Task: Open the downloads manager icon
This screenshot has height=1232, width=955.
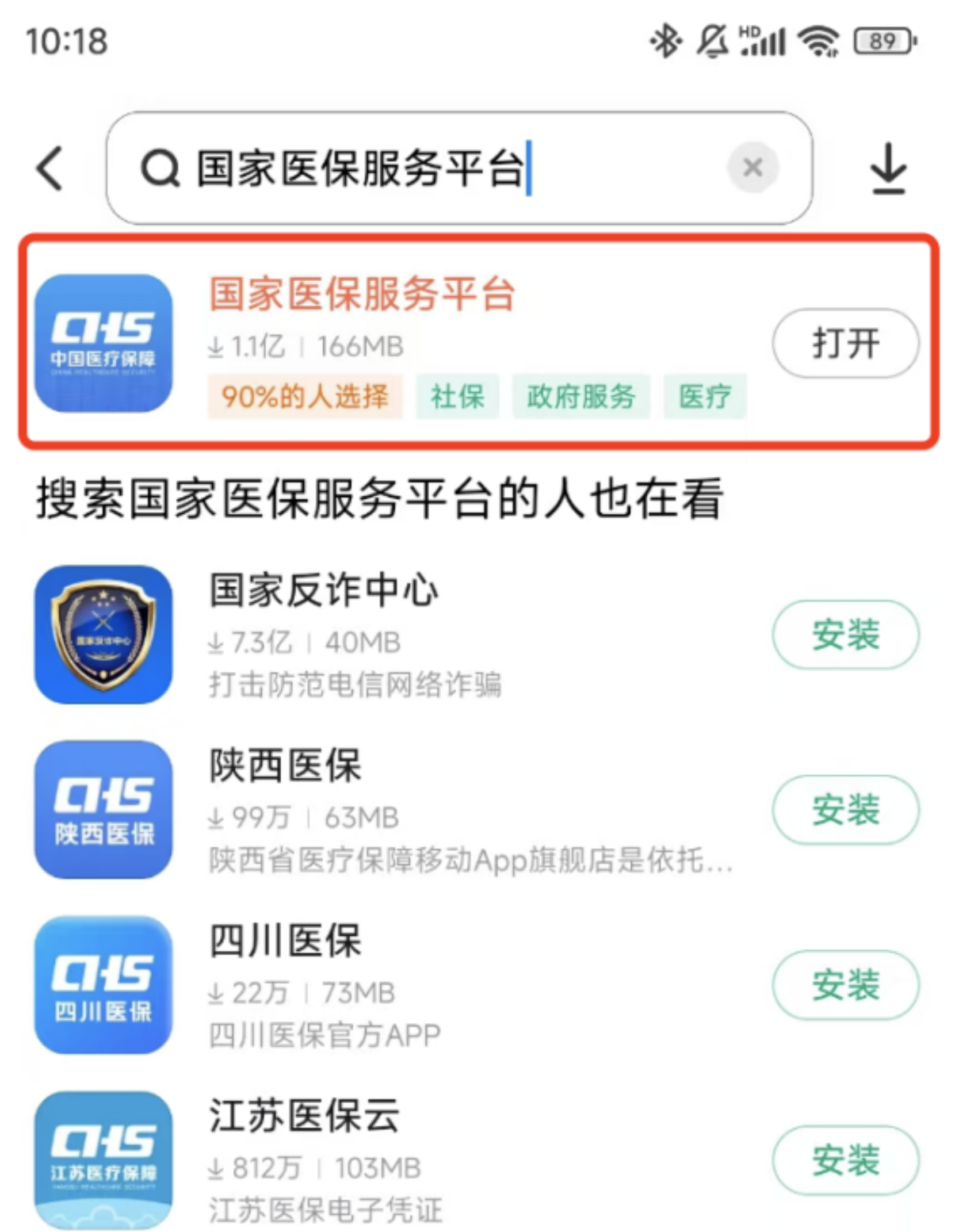Action: click(888, 169)
